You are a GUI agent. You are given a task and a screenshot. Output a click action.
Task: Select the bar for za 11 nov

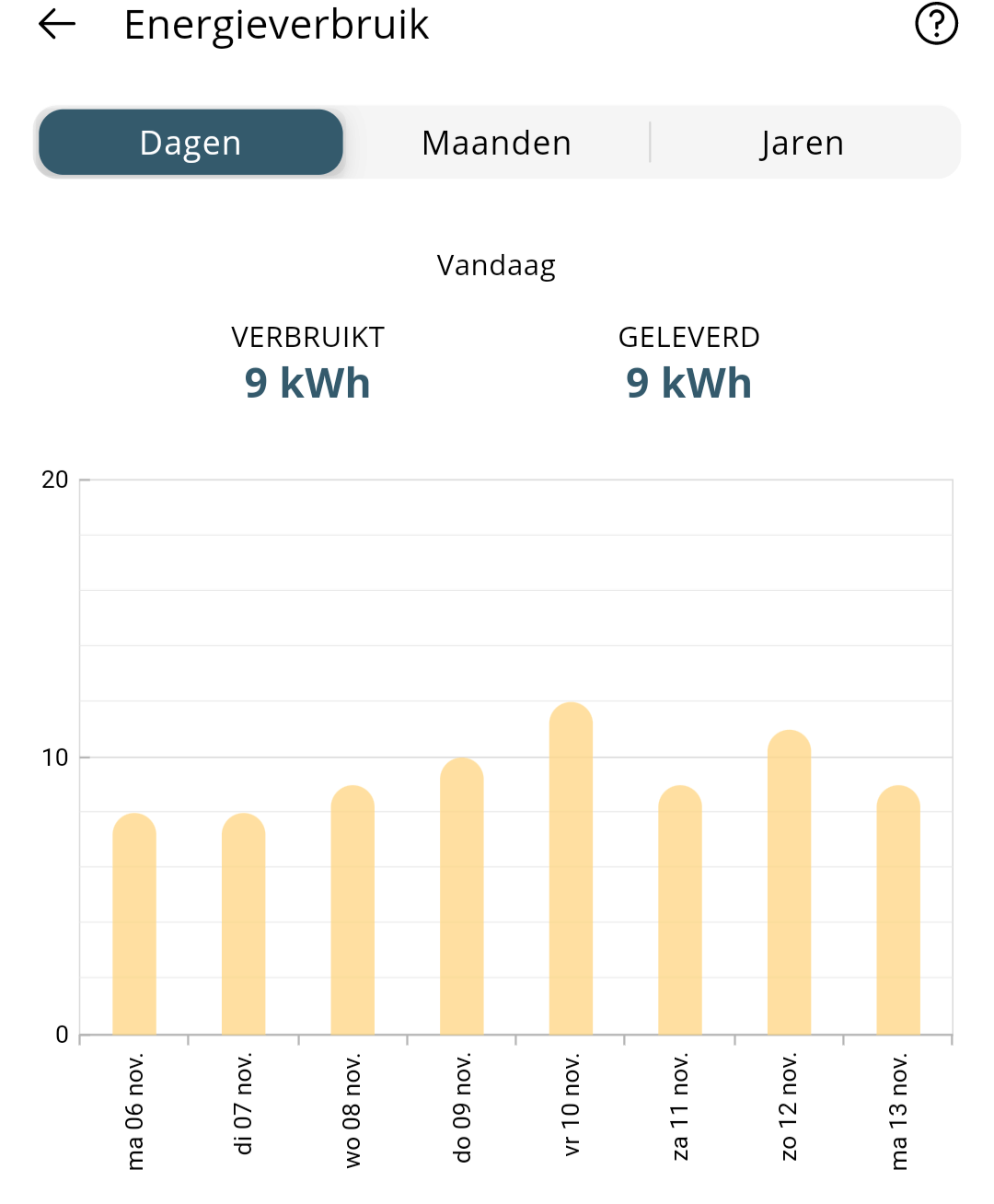click(680, 911)
